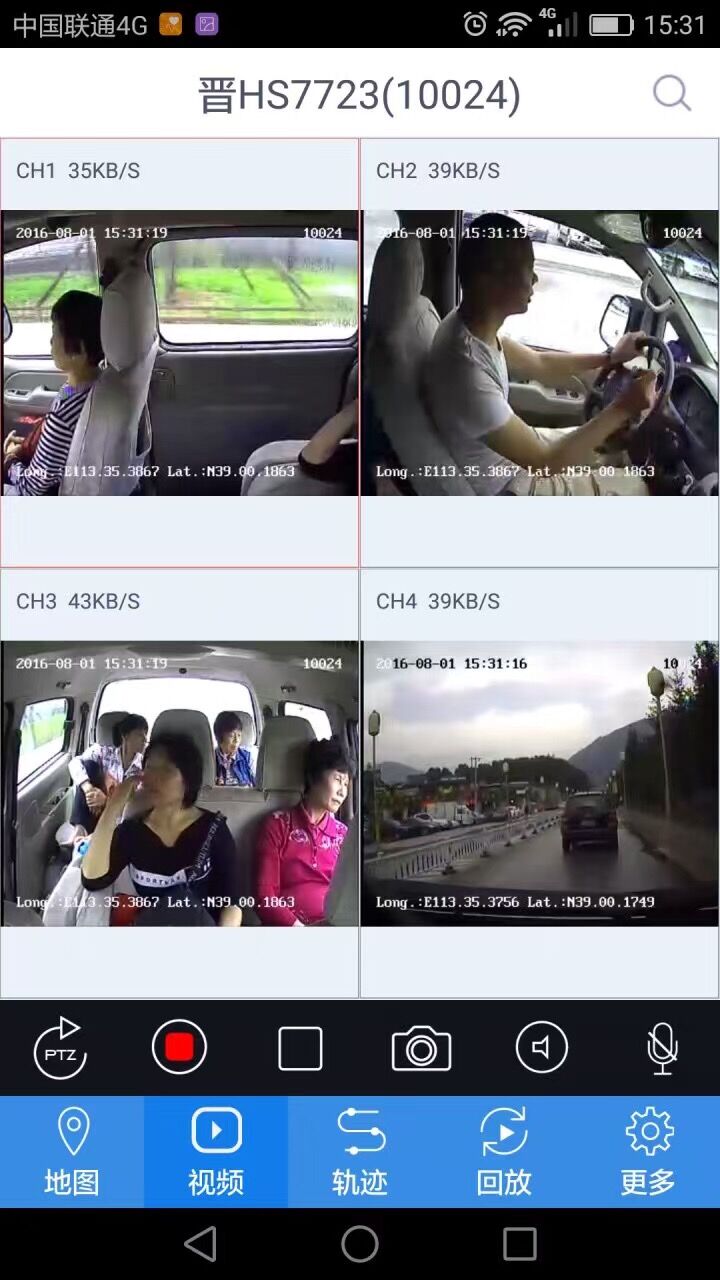Capture a snapshot with the camera icon
This screenshot has width=720, height=1280.
(421, 1049)
